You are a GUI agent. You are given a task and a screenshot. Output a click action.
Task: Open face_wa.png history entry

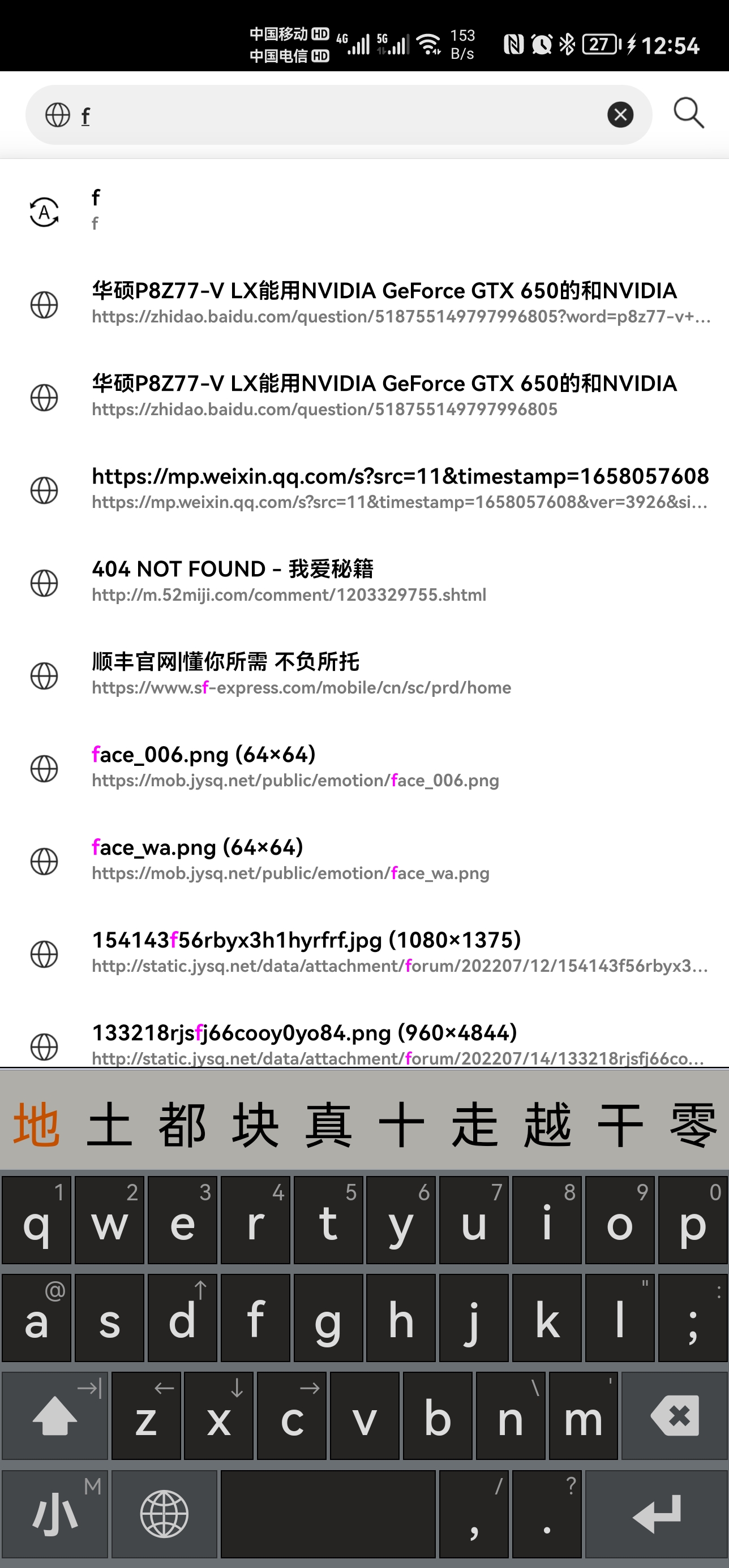(364, 859)
